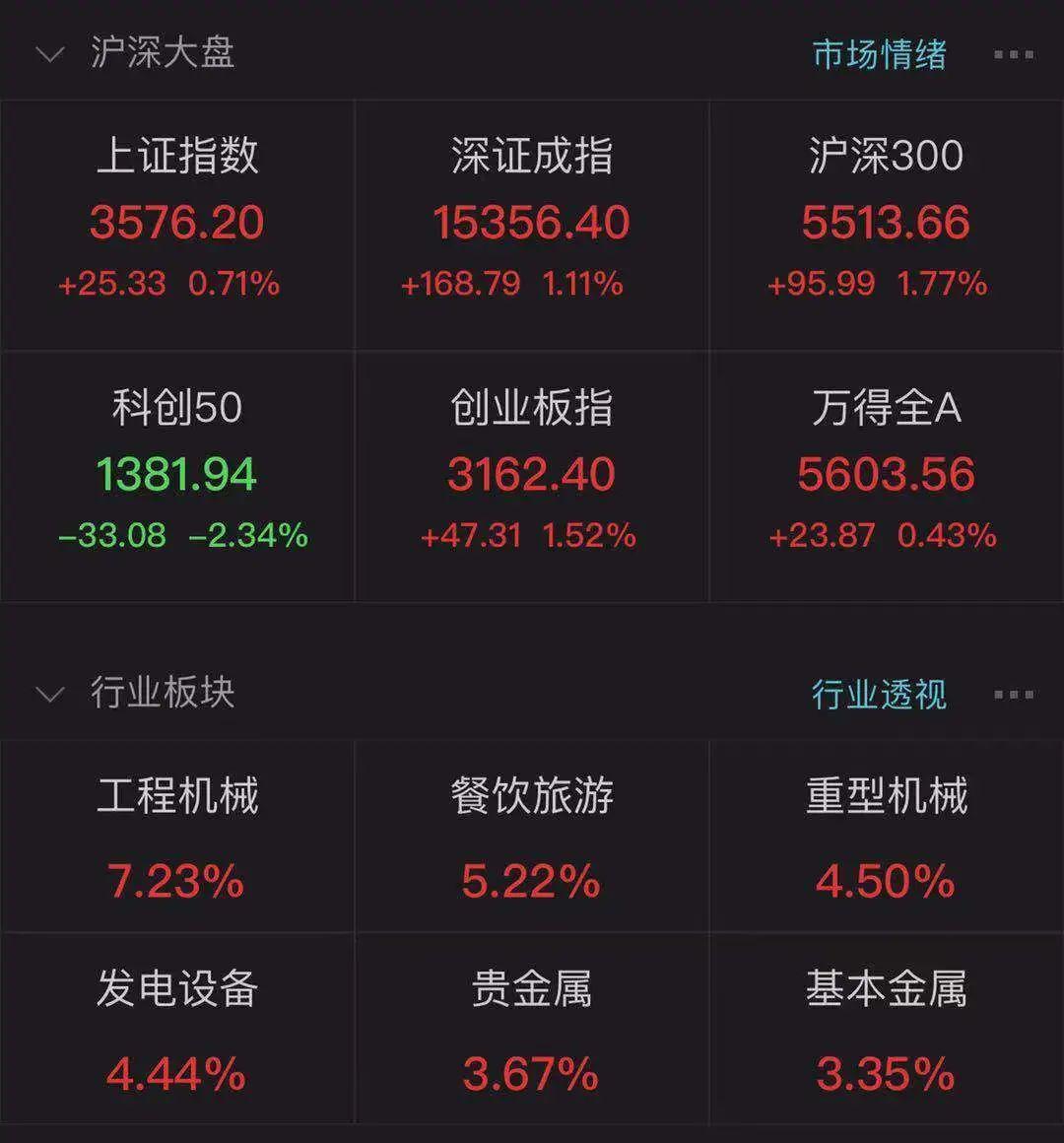Open the 创业板指 index card
The width and height of the screenshot is (1064, 1143).
coord(531,477)
